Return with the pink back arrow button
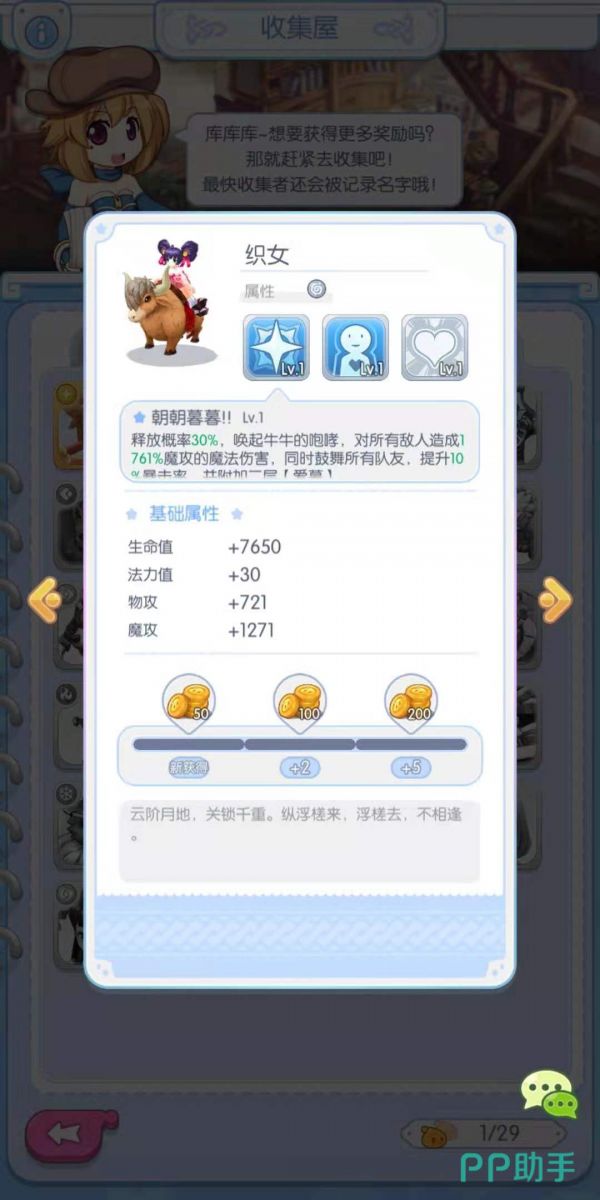The image size is (600, 1200). click(70, 1133)
